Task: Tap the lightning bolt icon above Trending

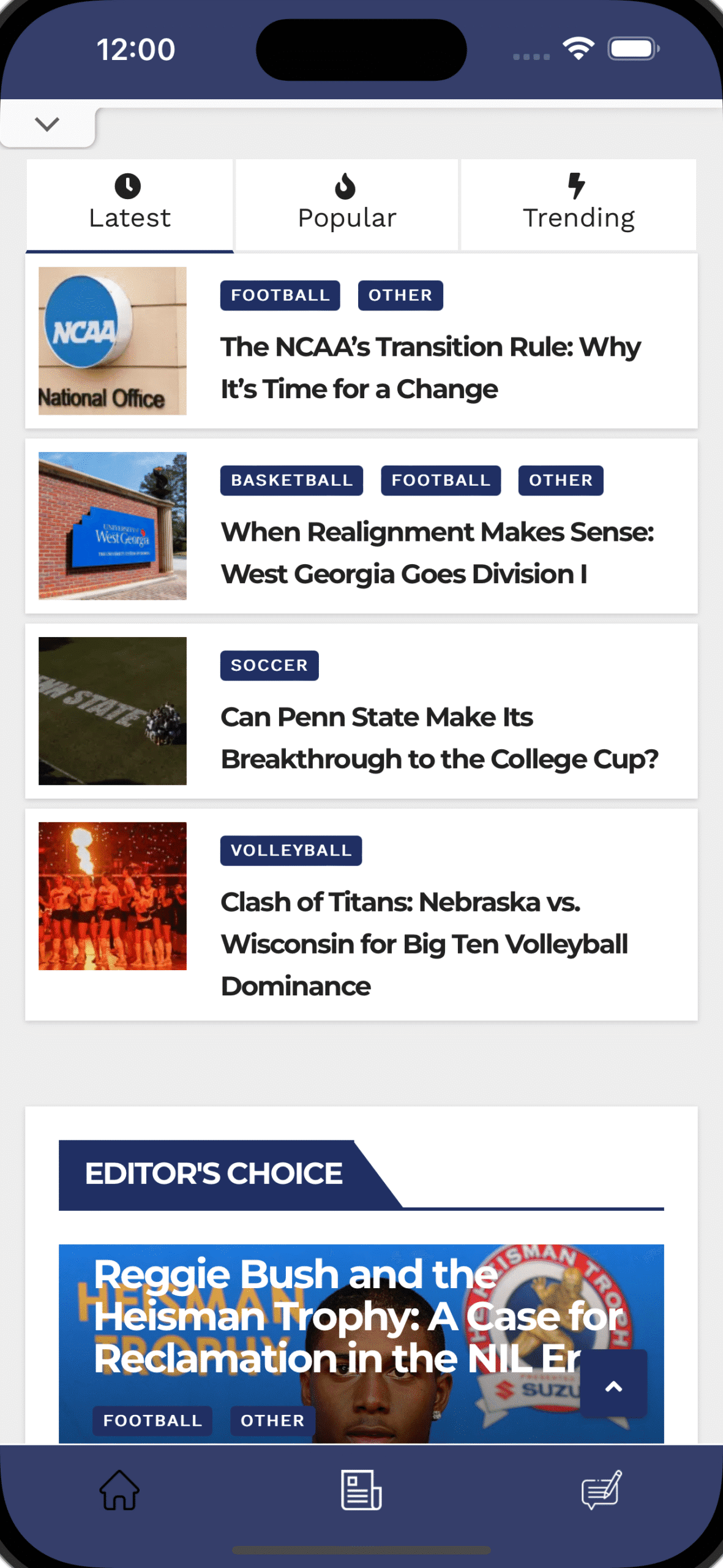Action: coord(577,185)
